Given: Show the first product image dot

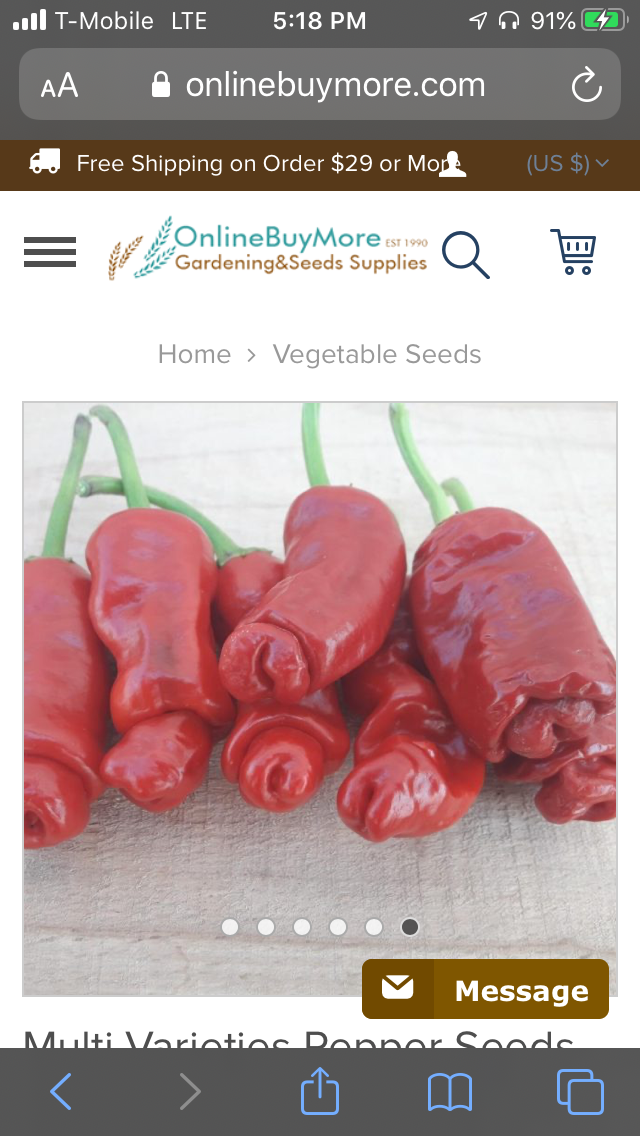Looking at the screenshot, I should (x=230, y=927).
